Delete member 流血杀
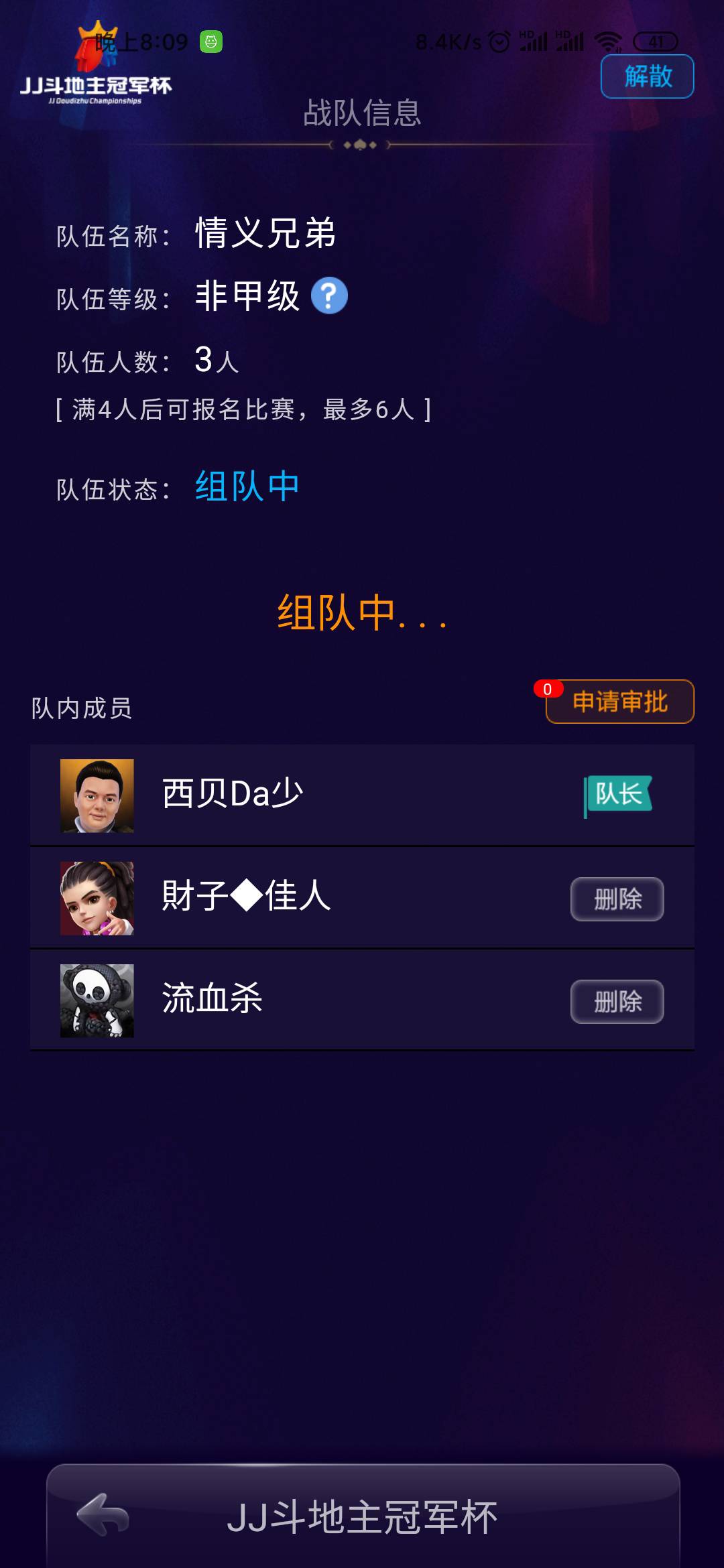Screen dimensions: 724x1568 click(616, 1002)
